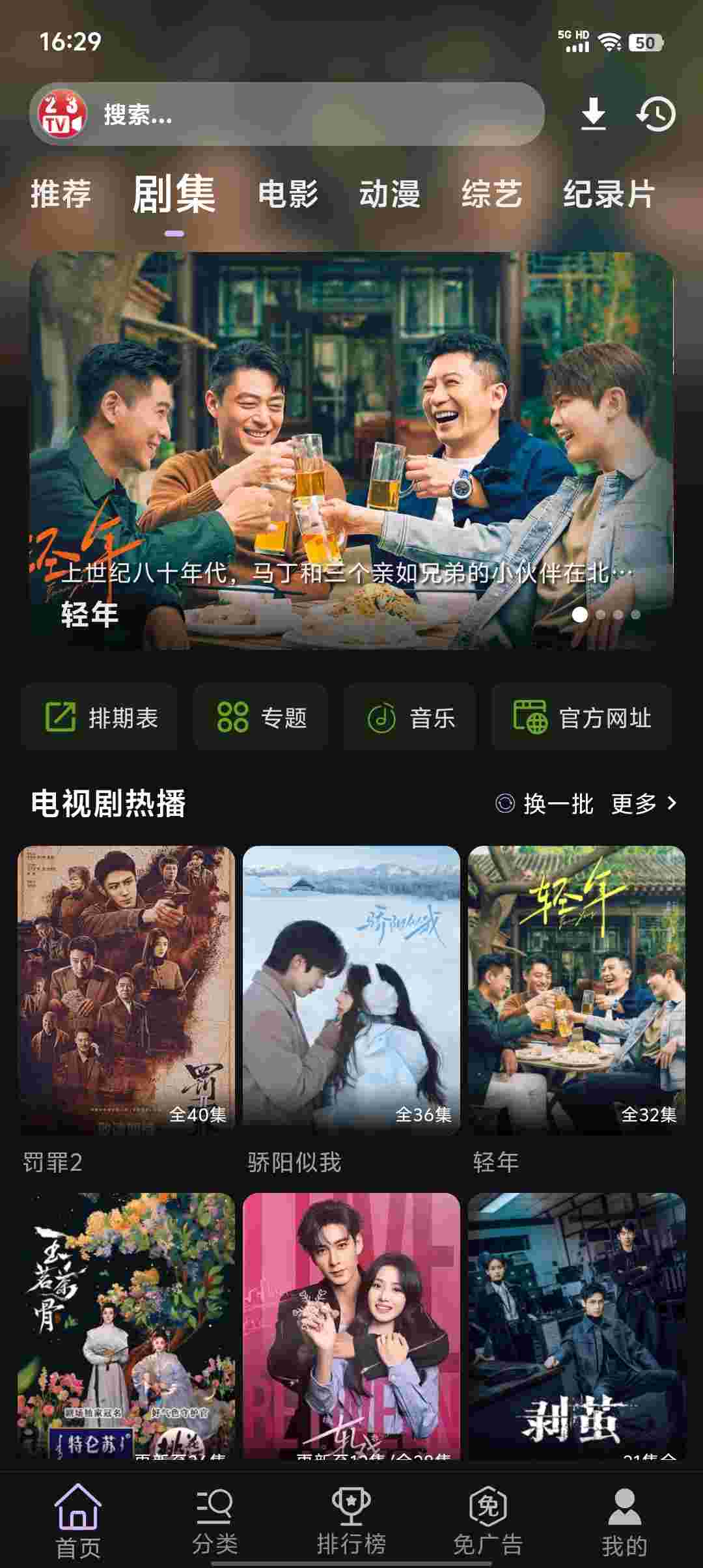Refresh hot dramas with 换一批
This screenshot has height=1568, width=703.
pyautogui.click(x=545, y=804)
